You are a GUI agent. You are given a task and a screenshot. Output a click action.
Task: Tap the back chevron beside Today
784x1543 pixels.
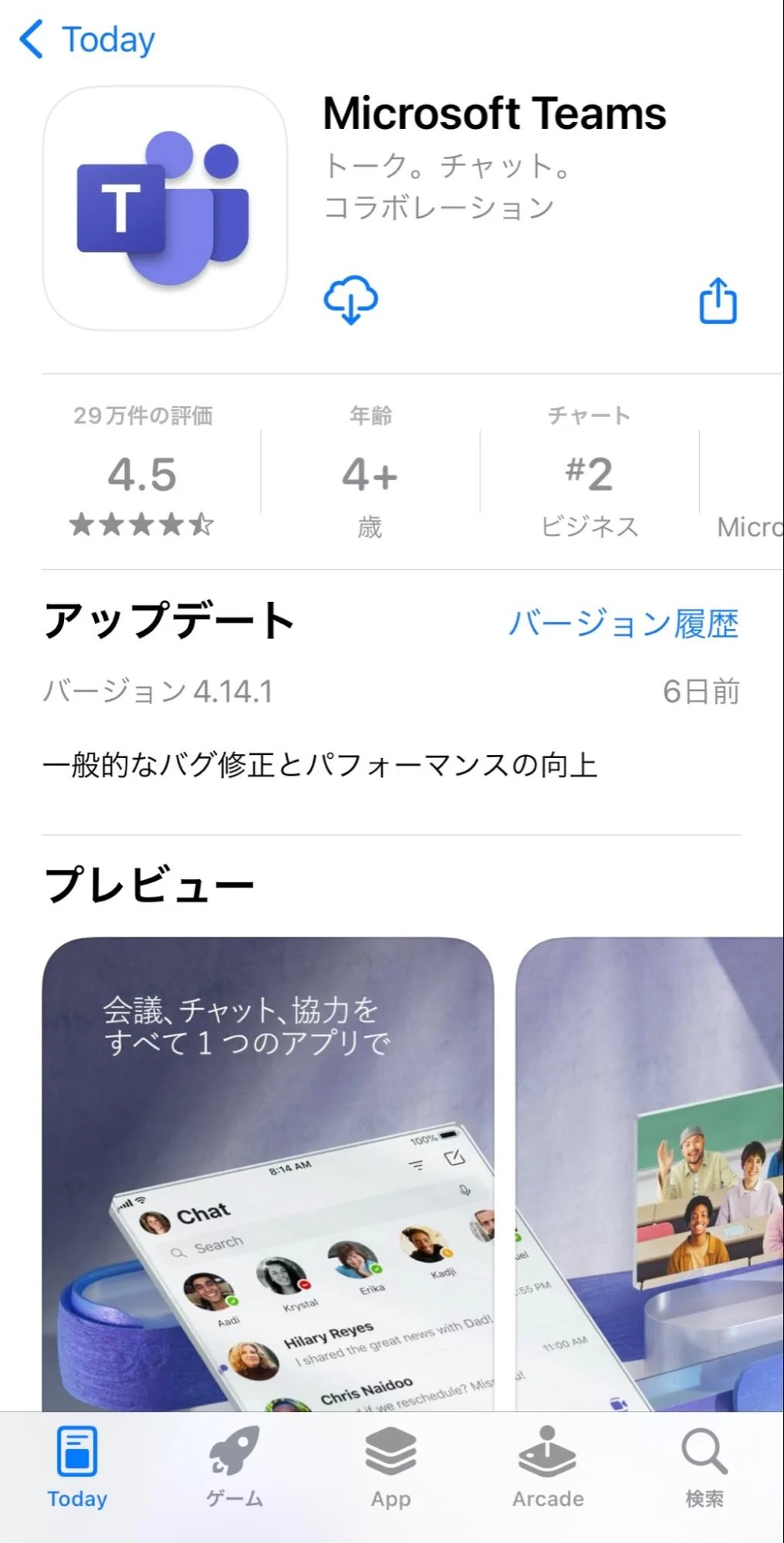coord(32,39)
